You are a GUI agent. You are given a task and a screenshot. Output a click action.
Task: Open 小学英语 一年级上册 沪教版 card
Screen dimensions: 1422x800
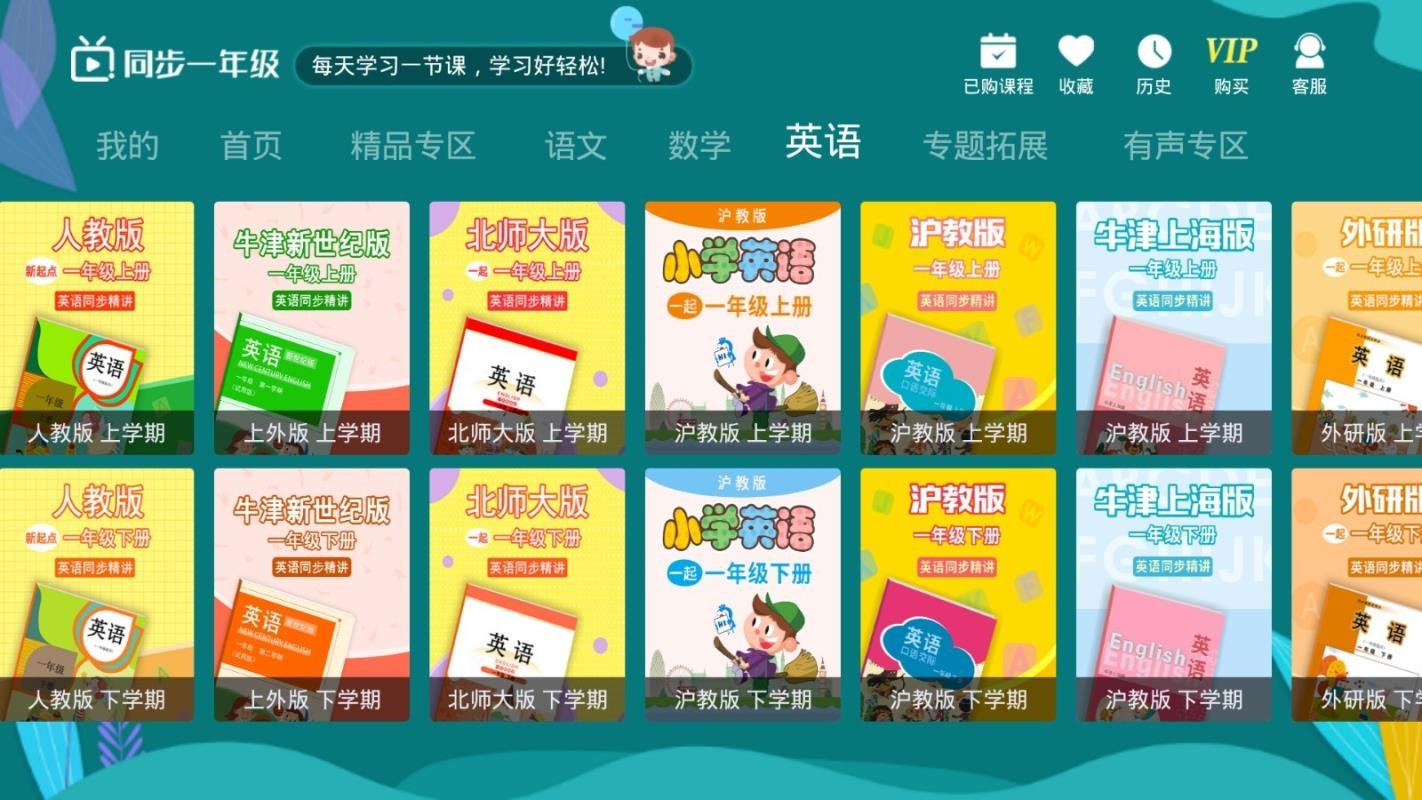tap(742, 328)
